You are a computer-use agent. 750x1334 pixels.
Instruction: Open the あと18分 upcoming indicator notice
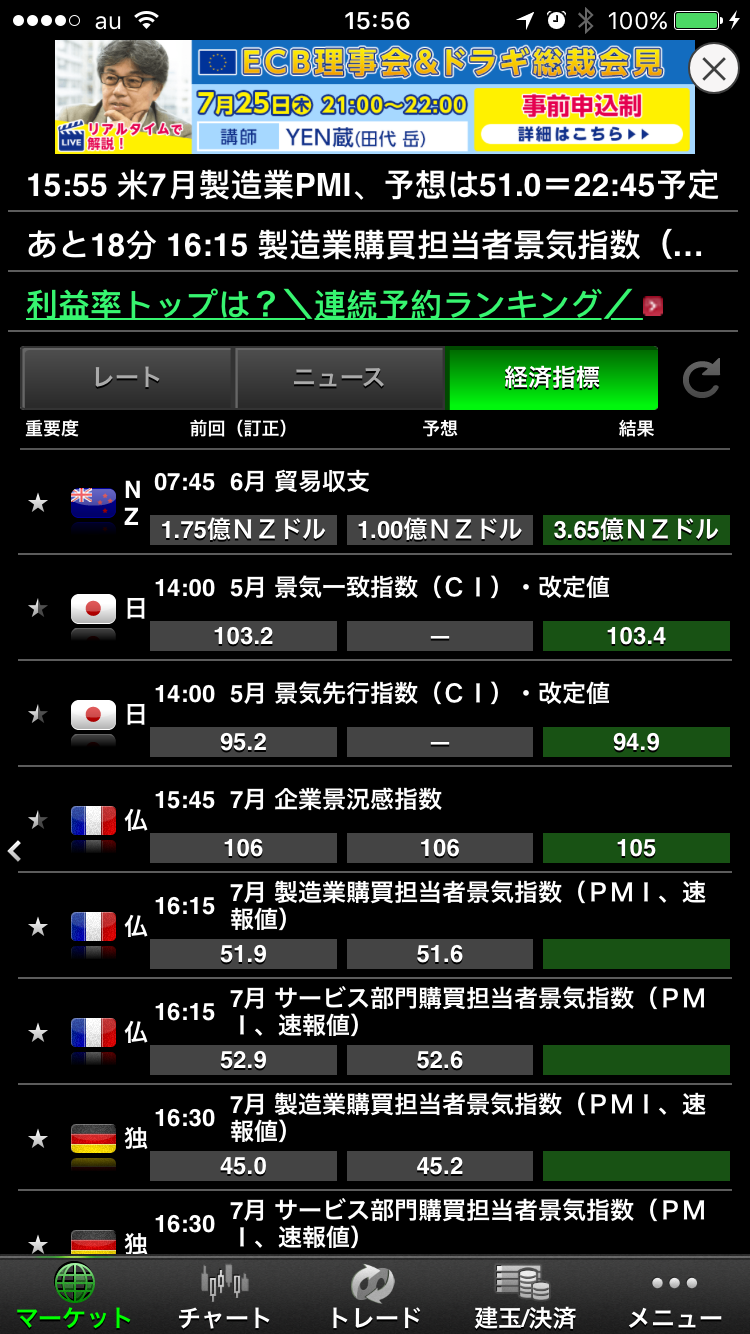365,245
